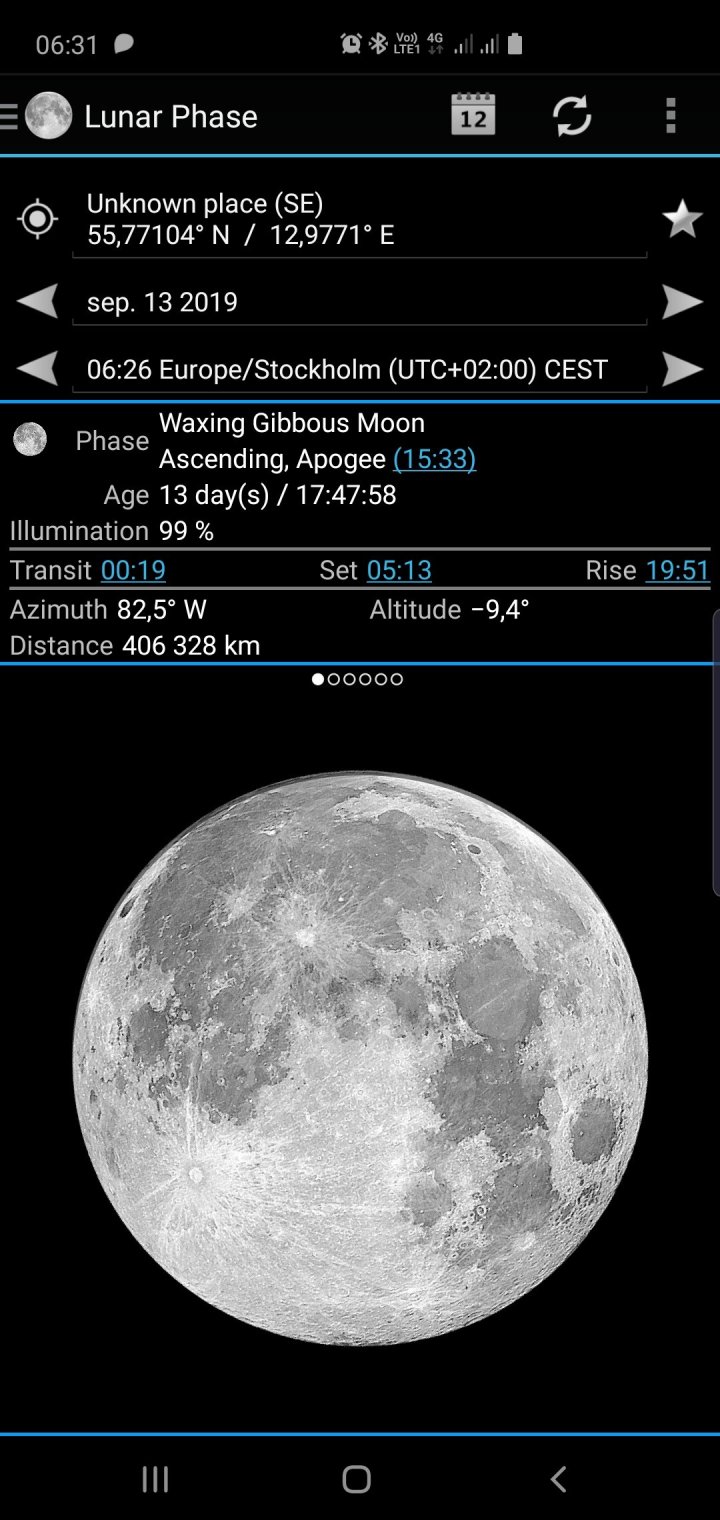Select the date sep. 13 2019
720x1520 pixels.
[359, 302]
